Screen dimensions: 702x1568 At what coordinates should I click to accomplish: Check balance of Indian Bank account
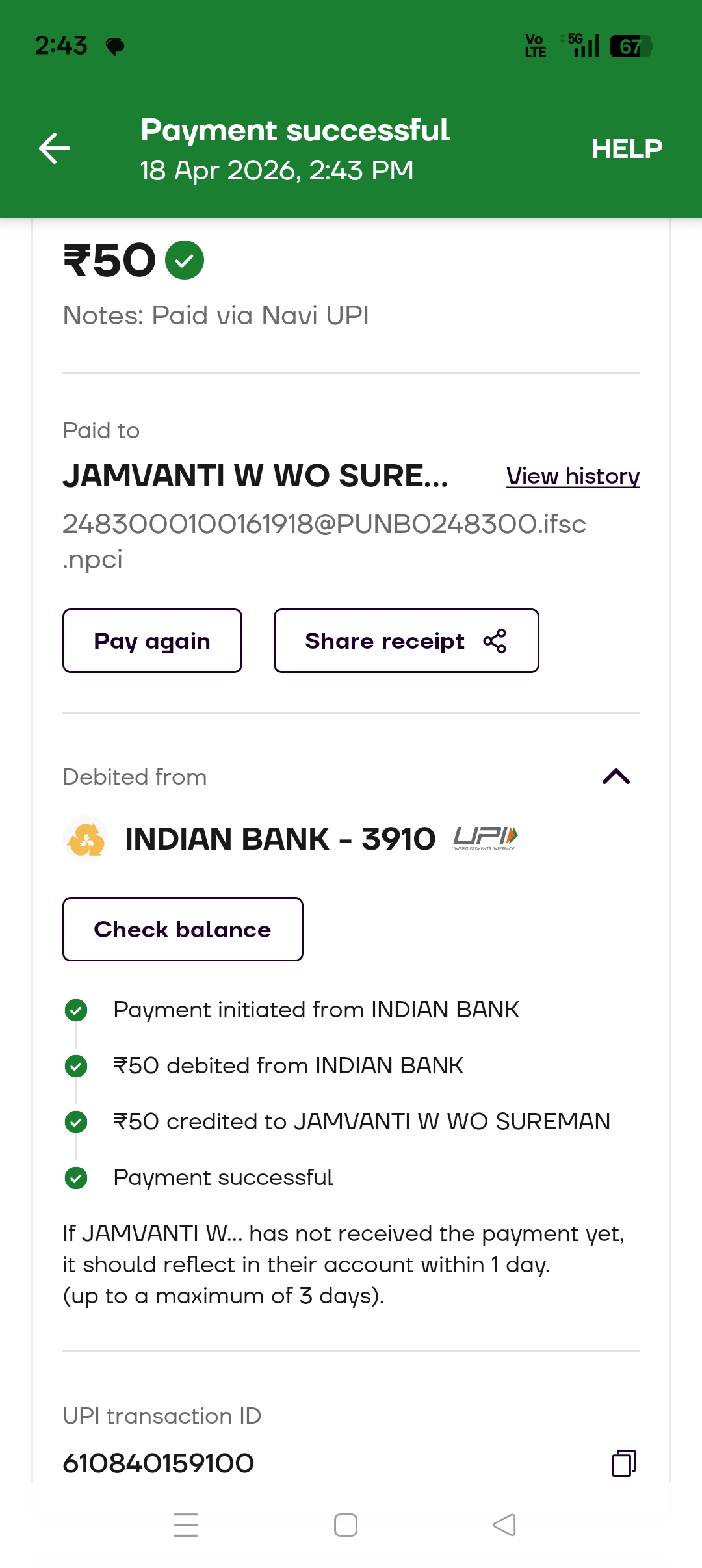coord(183,930)
